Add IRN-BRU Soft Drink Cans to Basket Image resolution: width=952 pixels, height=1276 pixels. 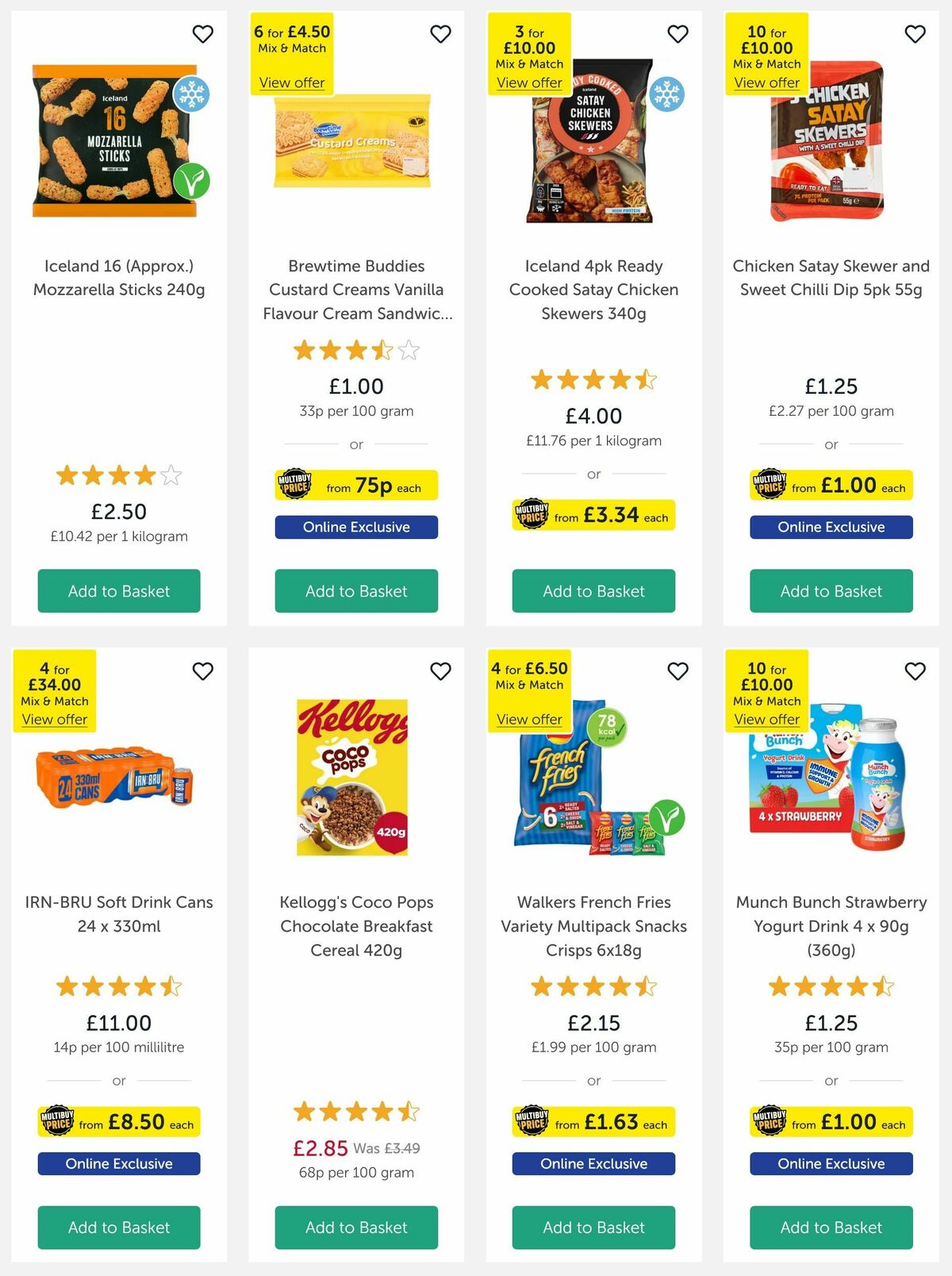point(118,1227)
